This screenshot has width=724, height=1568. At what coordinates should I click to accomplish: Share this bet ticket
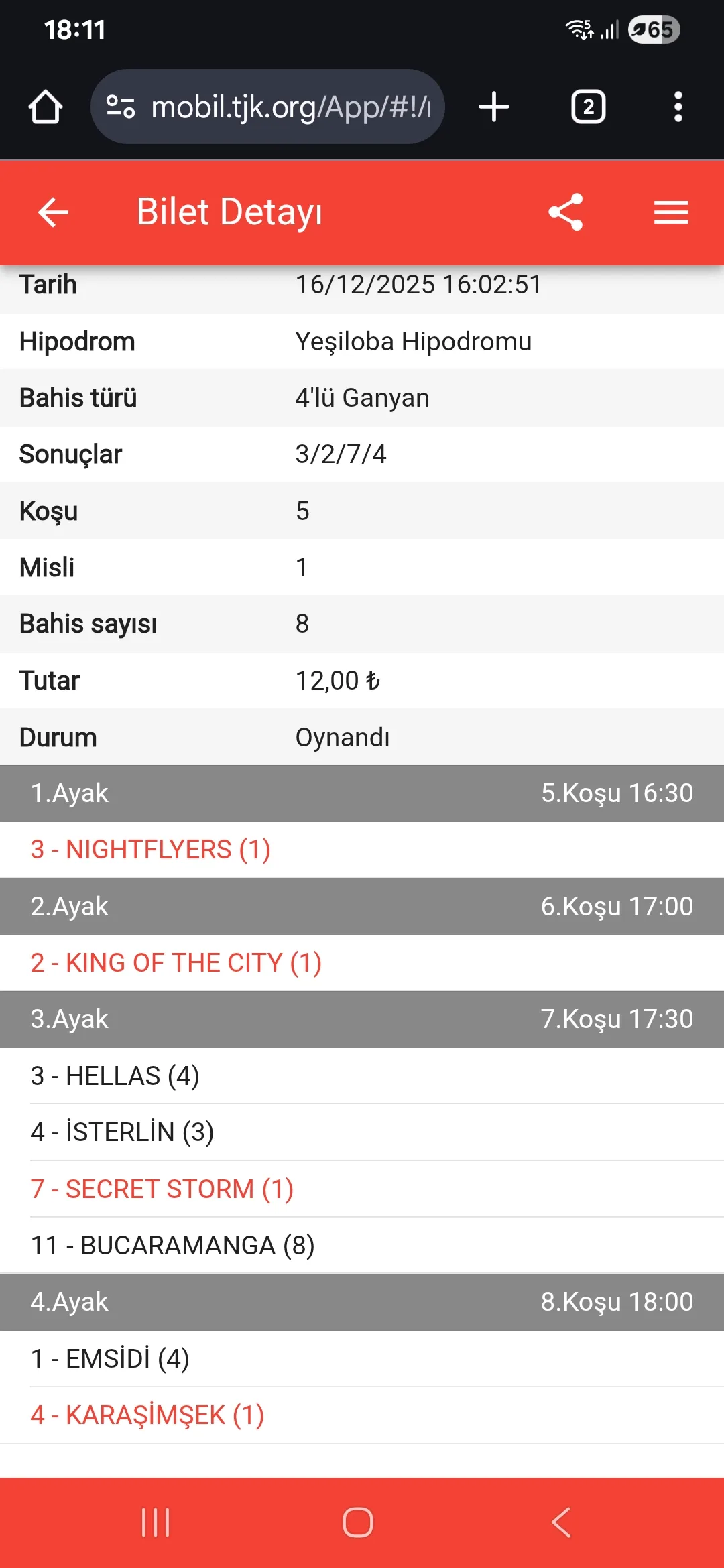click(566, 212)
